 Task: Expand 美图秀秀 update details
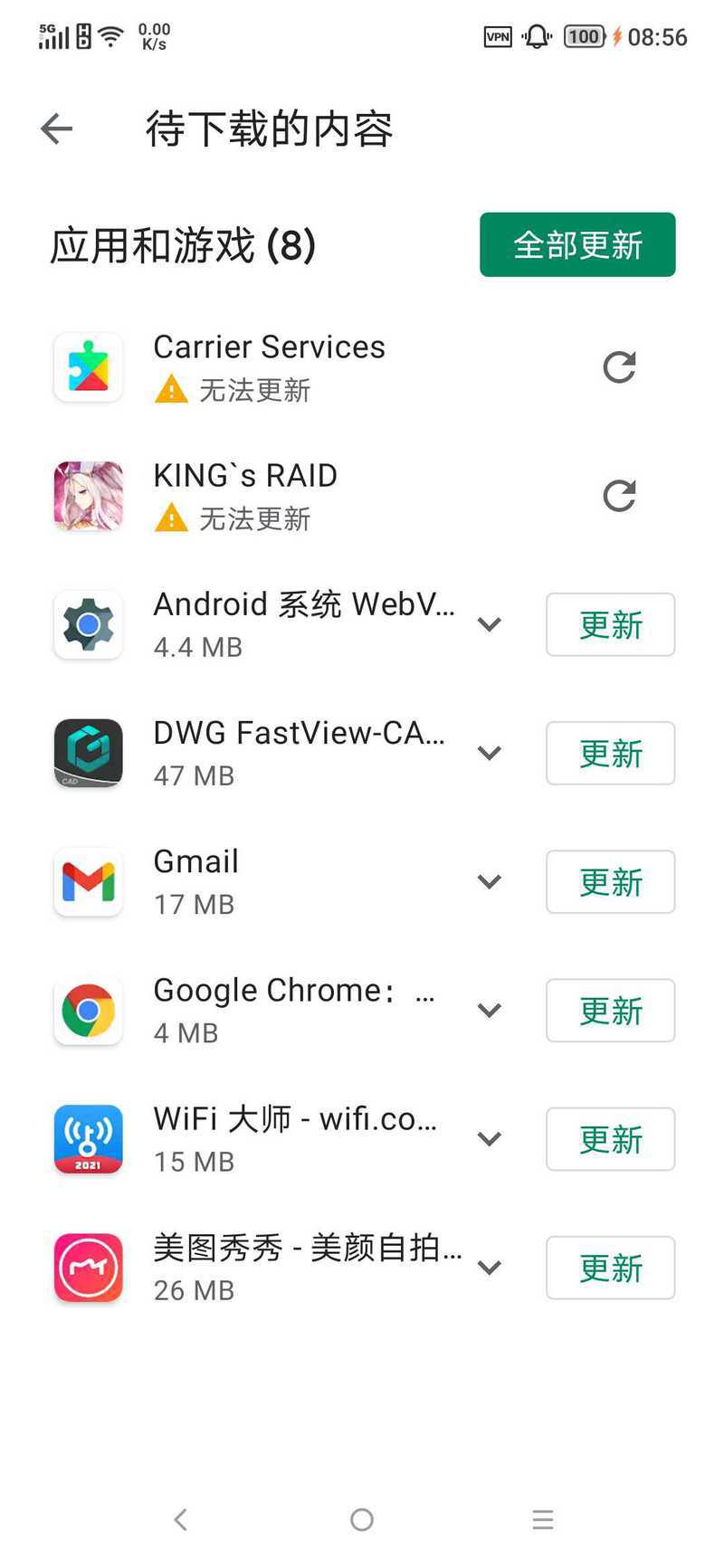(490, 1267)
